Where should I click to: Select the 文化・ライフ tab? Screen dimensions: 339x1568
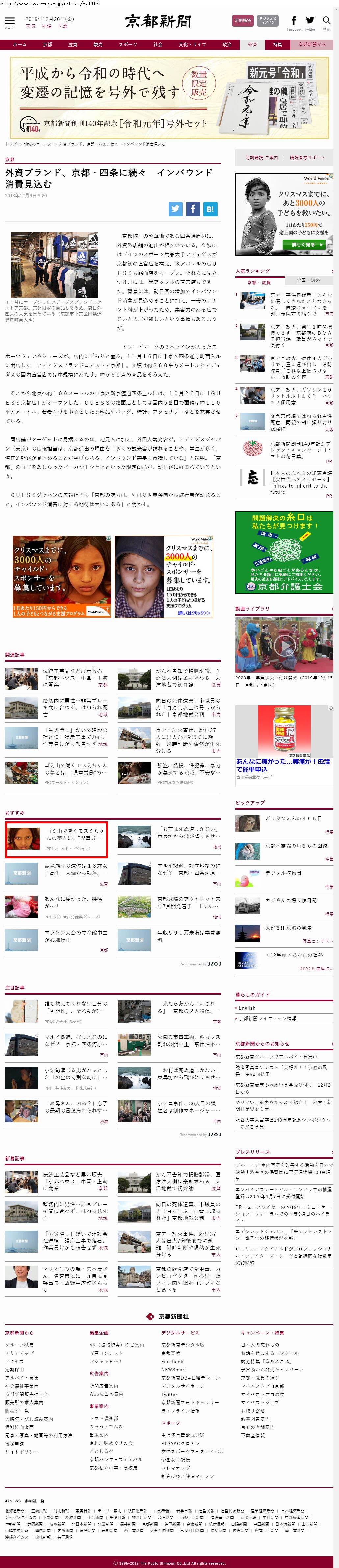pyautogui.click(x=192, y=44)
